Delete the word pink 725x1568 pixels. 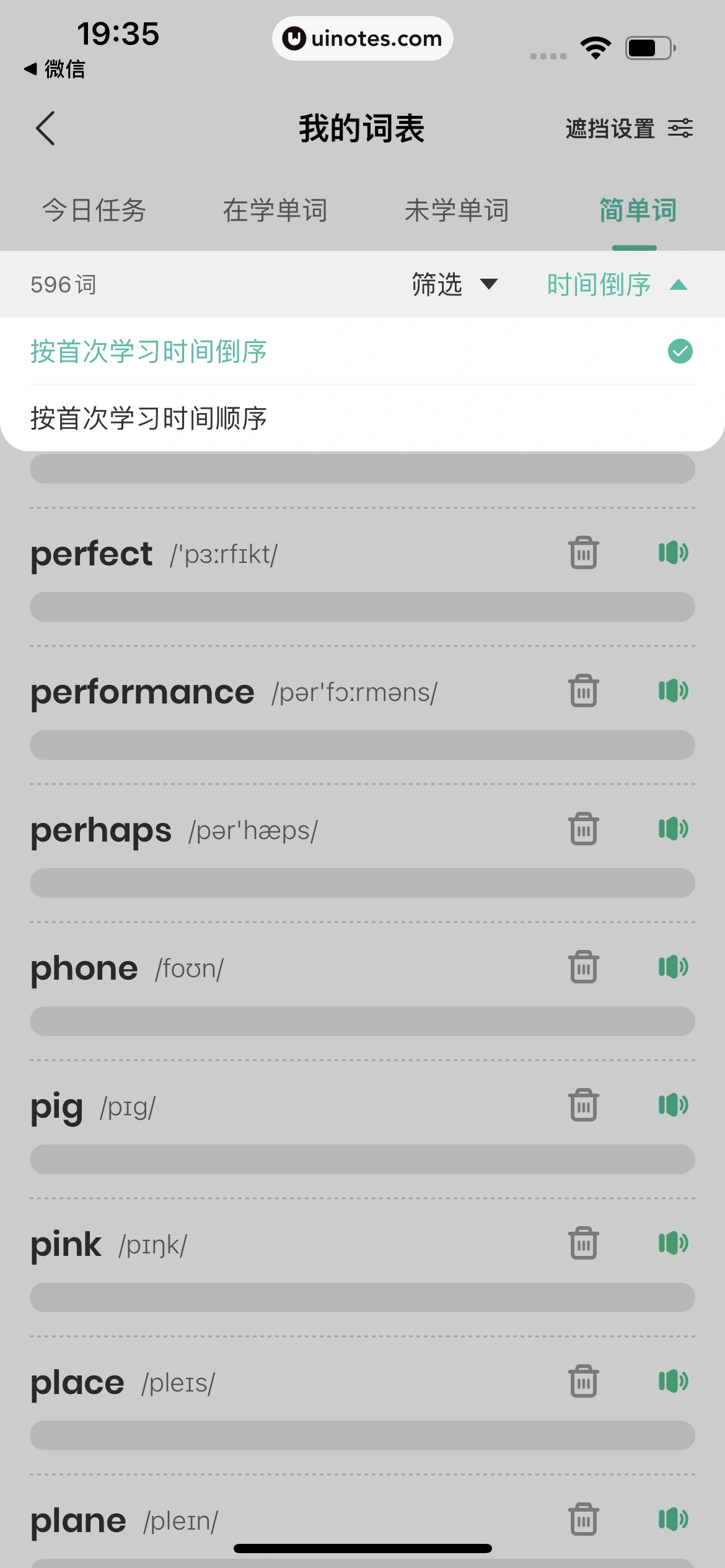point(583,1243)
